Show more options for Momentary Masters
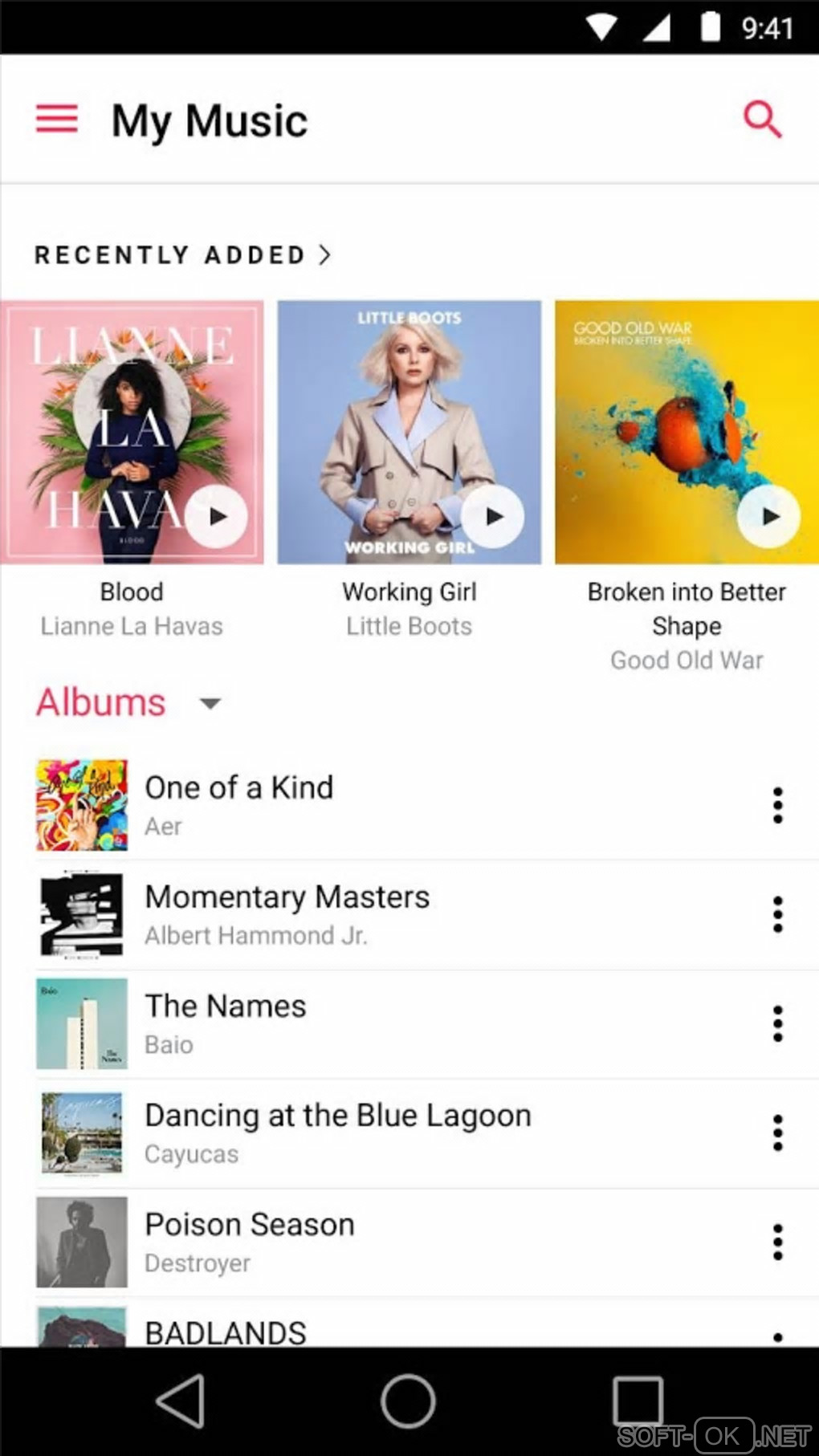This screenshot has height=1456, width=819. (777, 914)
